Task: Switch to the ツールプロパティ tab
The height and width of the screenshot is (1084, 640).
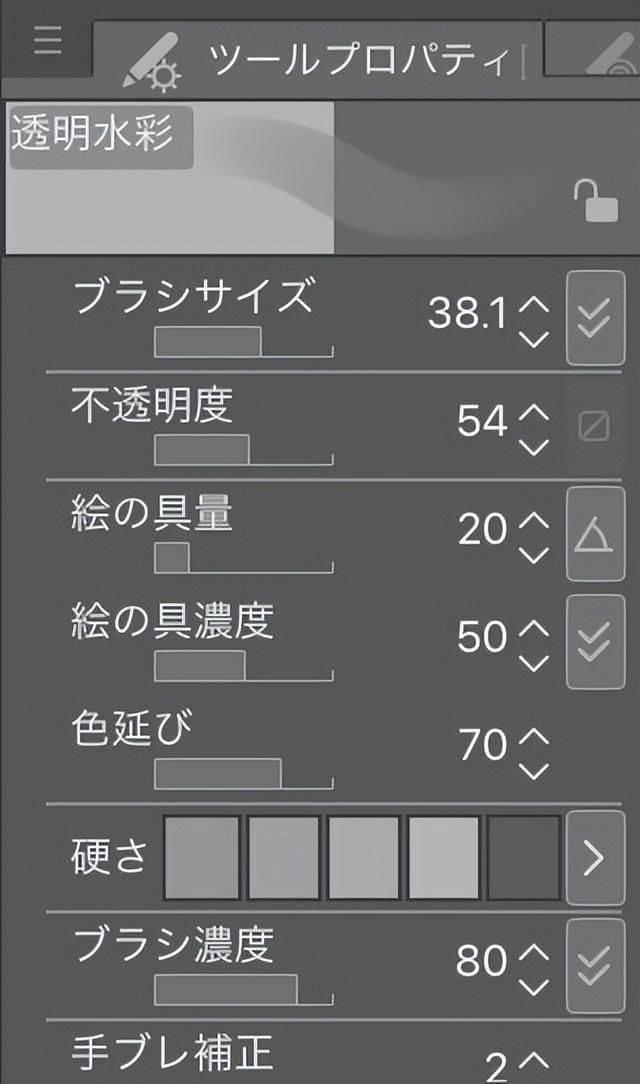Action: tap(318, 58)
